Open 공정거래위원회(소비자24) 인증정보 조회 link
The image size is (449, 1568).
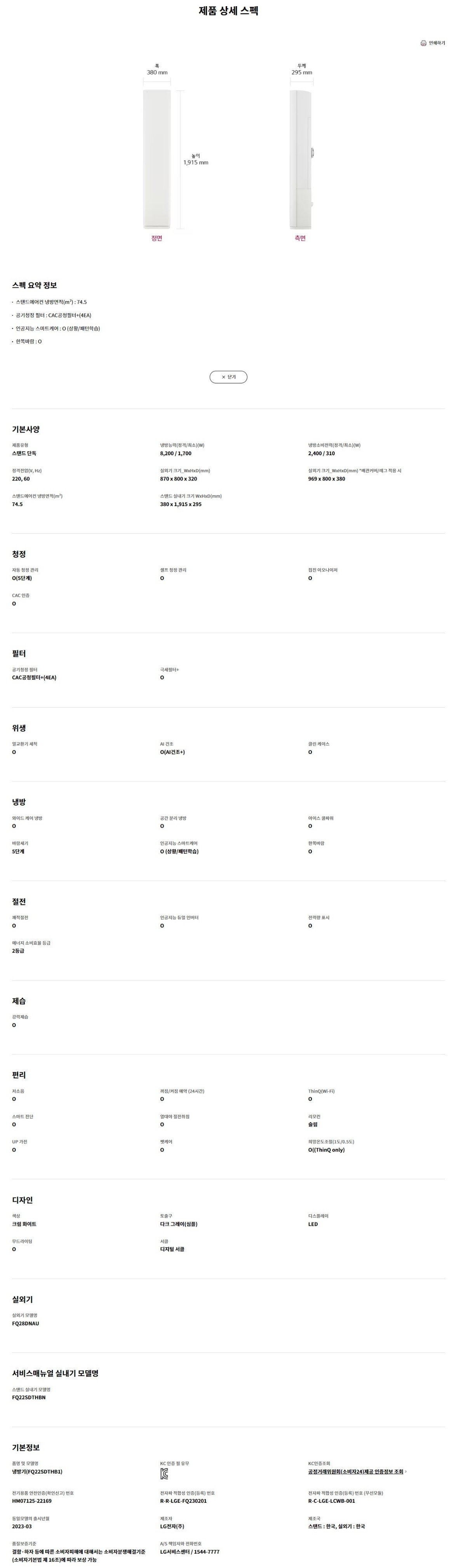pos(356,1471)
